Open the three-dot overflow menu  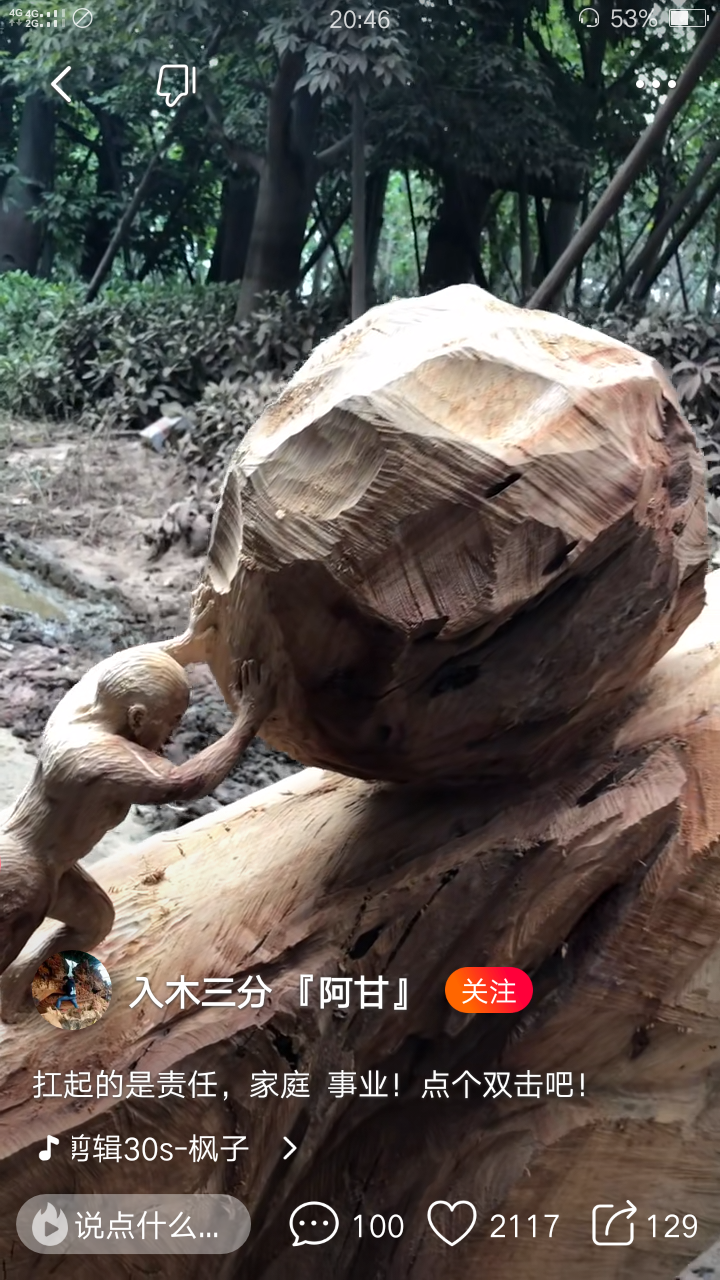tap(655, 85)
